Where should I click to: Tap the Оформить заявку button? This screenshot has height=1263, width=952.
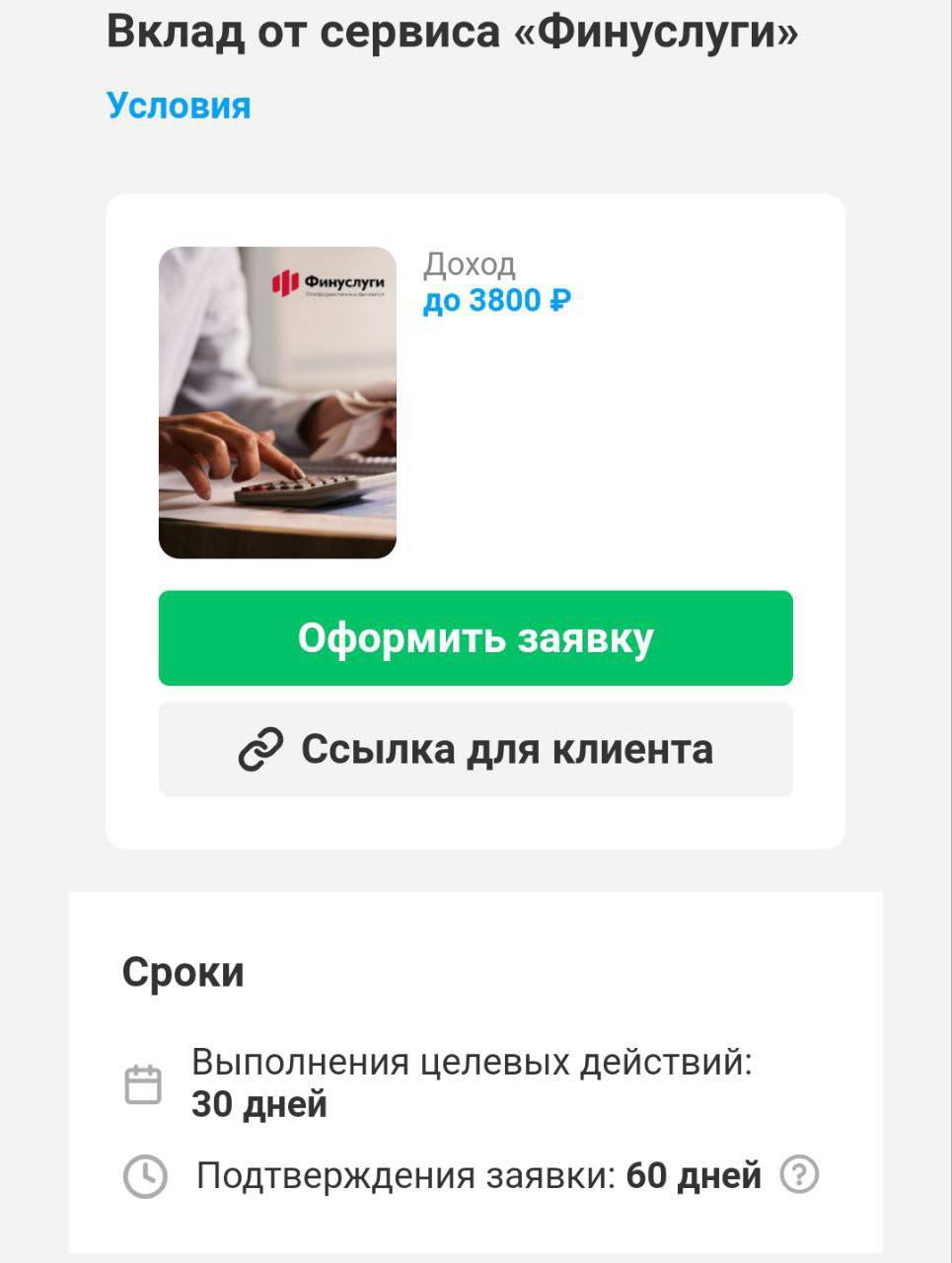(476, 638)
